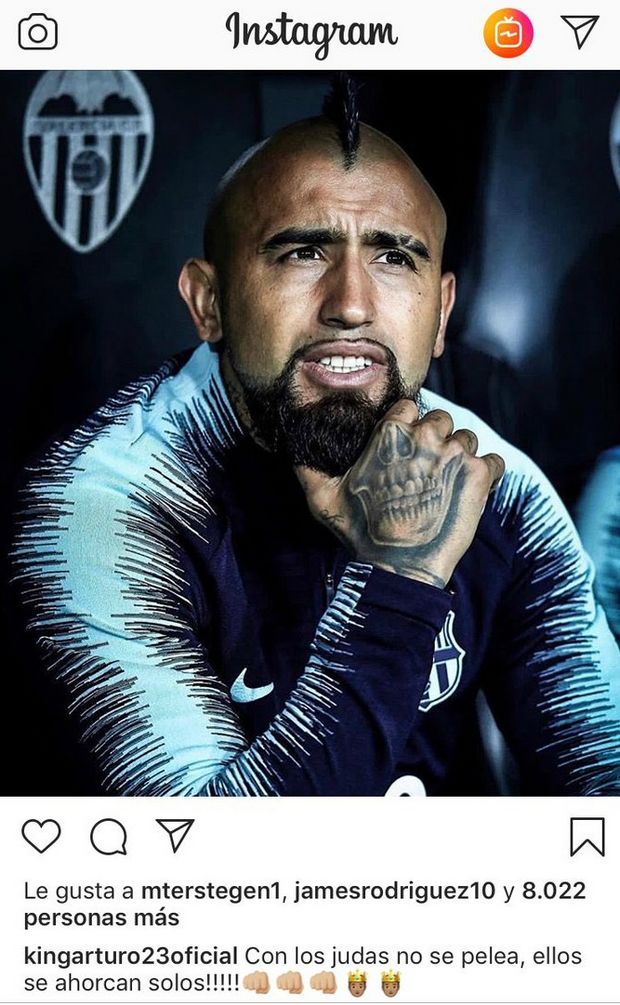Share the post via paper plane under photo
620x1005 pixels.
[175, 835]
